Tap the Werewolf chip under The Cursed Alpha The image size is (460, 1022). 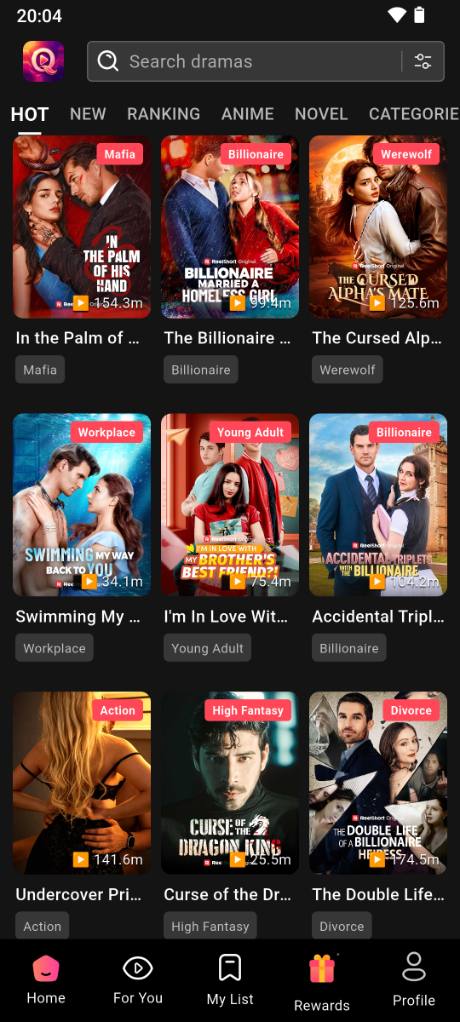tap(347, 370)
